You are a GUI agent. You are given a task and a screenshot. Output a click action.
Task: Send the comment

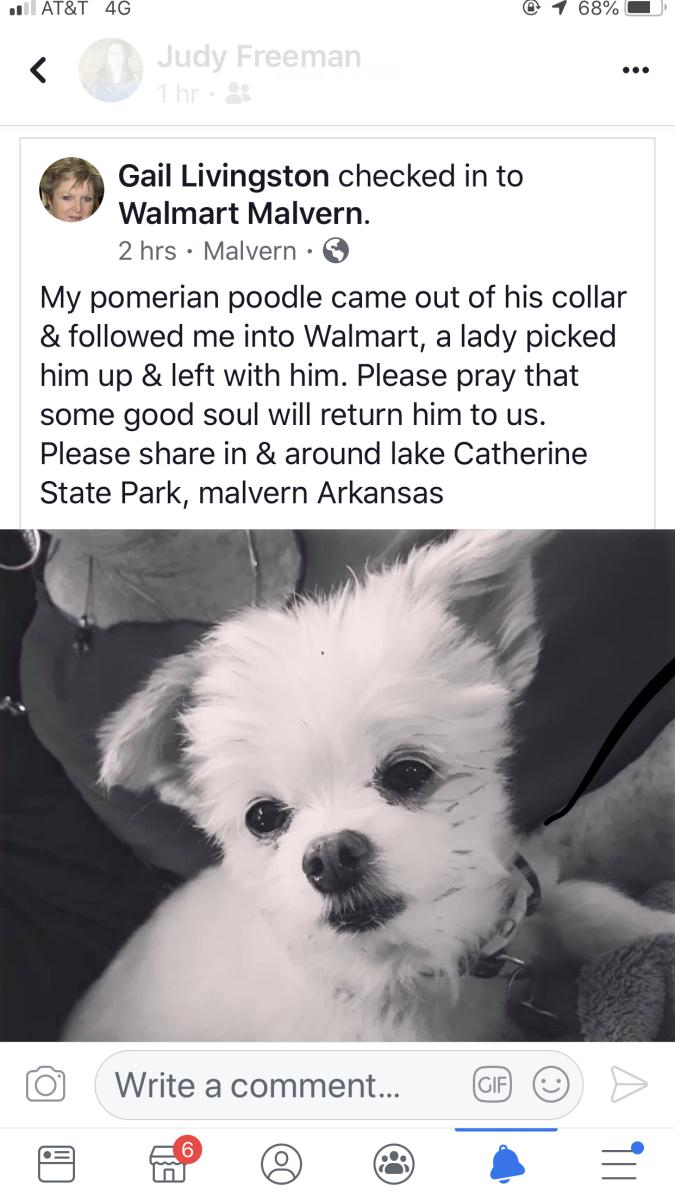click(x=629, y=1084)
